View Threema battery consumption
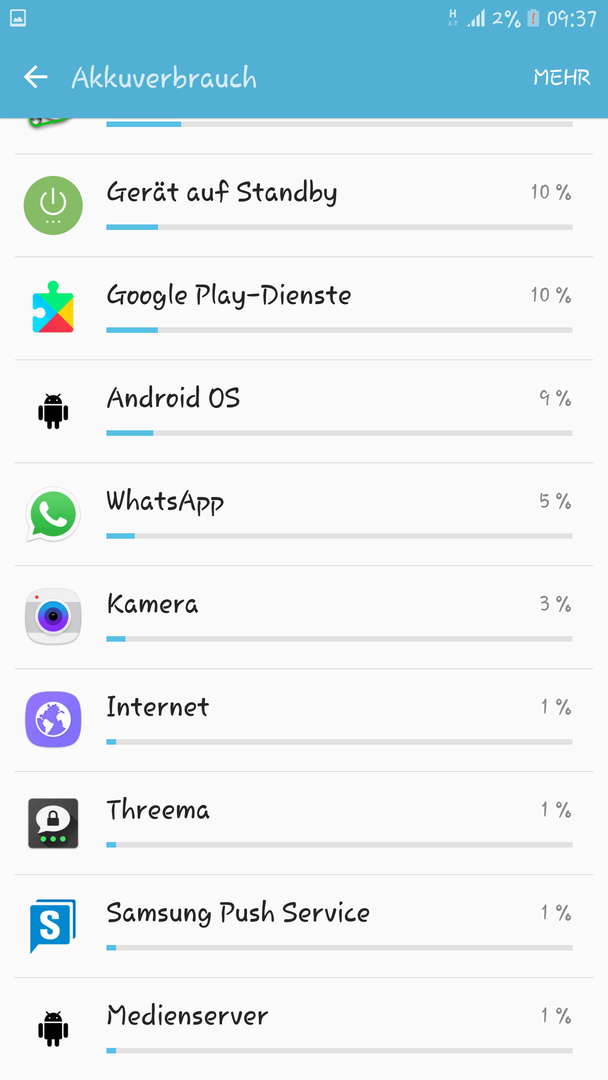 (304, 823)
